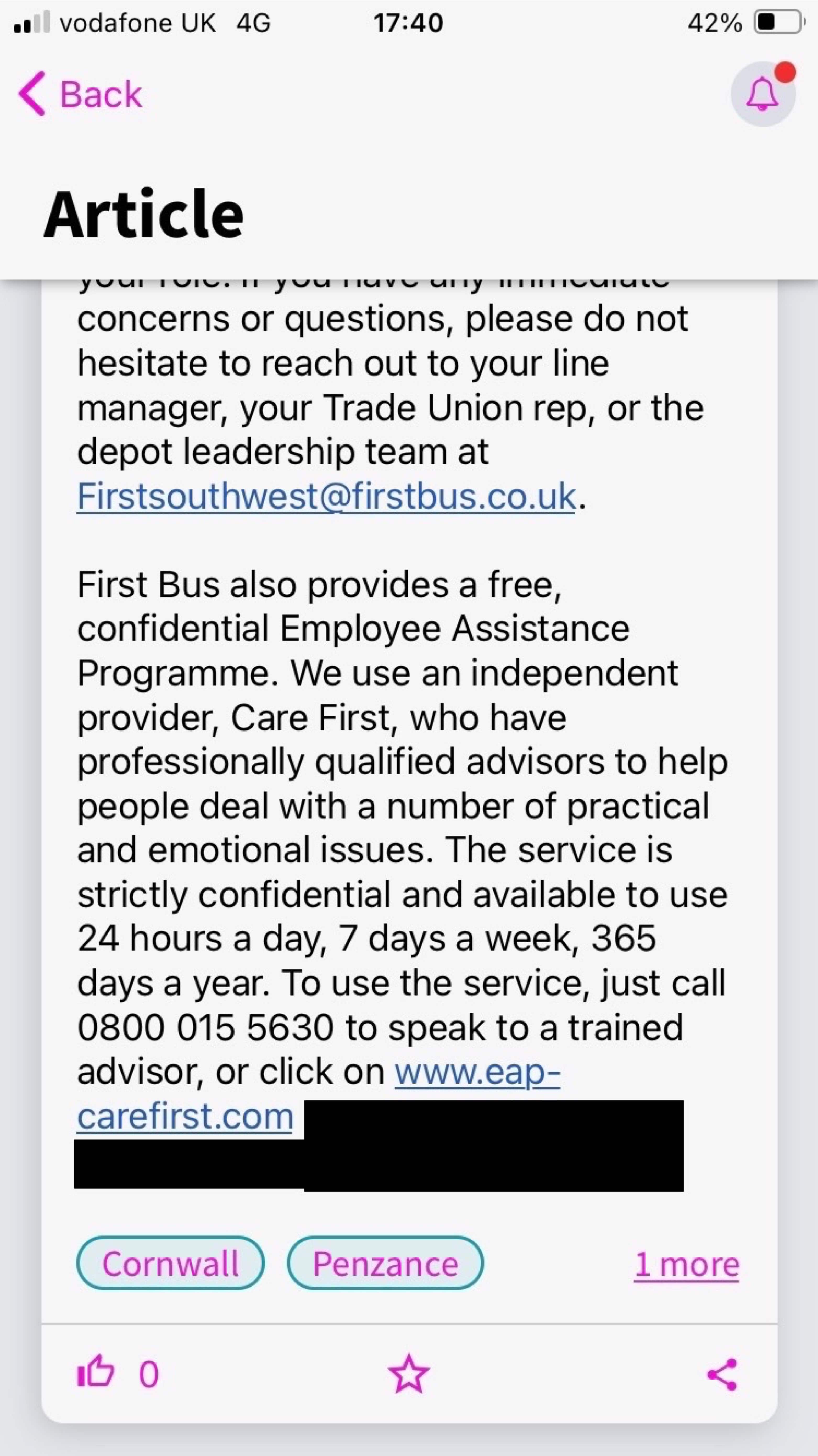Viewport: 818px width, 1456px height.
Task: Select the Penzance tag chip
Action: 385,1263
